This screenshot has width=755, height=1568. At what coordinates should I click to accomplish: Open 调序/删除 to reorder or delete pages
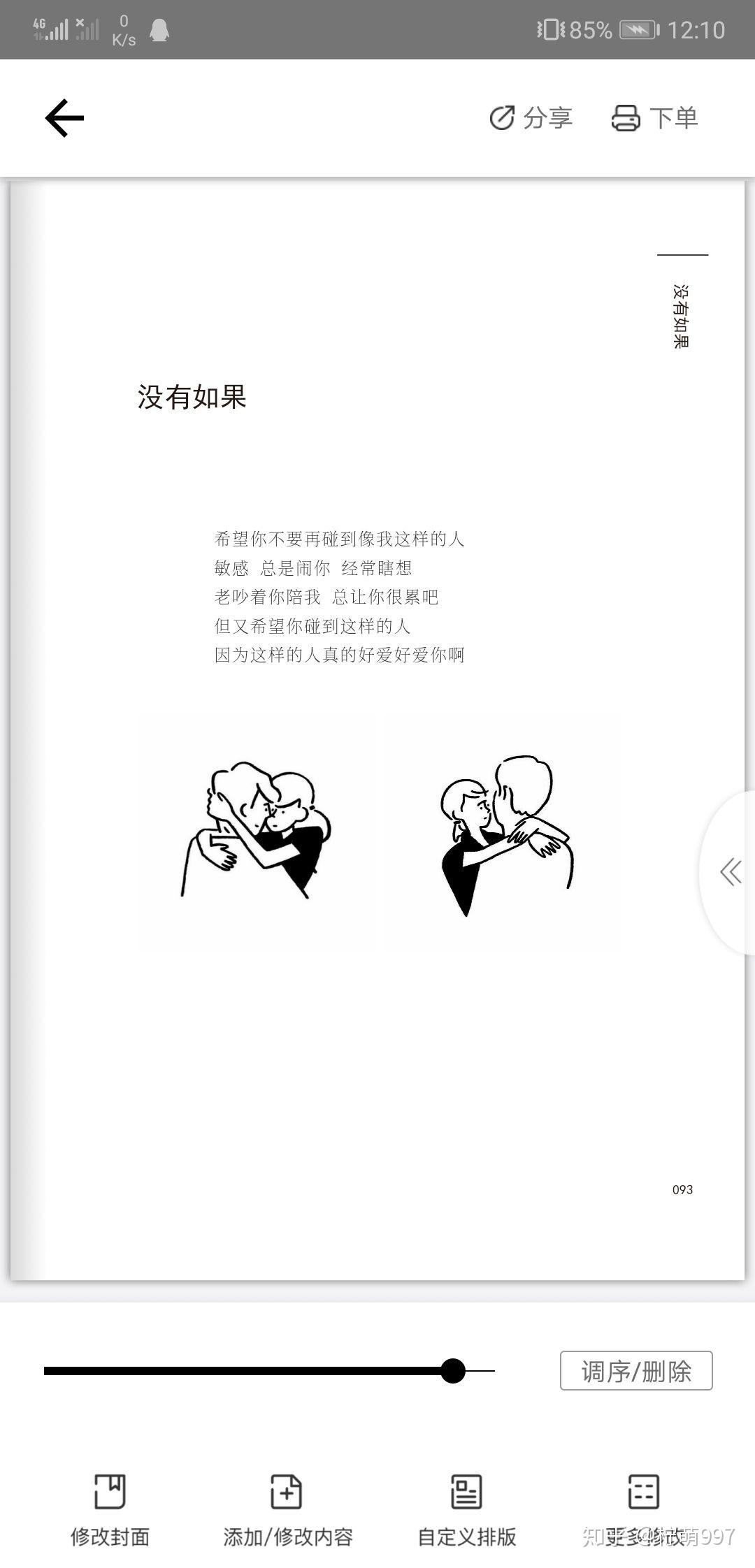pos(636,1371)
